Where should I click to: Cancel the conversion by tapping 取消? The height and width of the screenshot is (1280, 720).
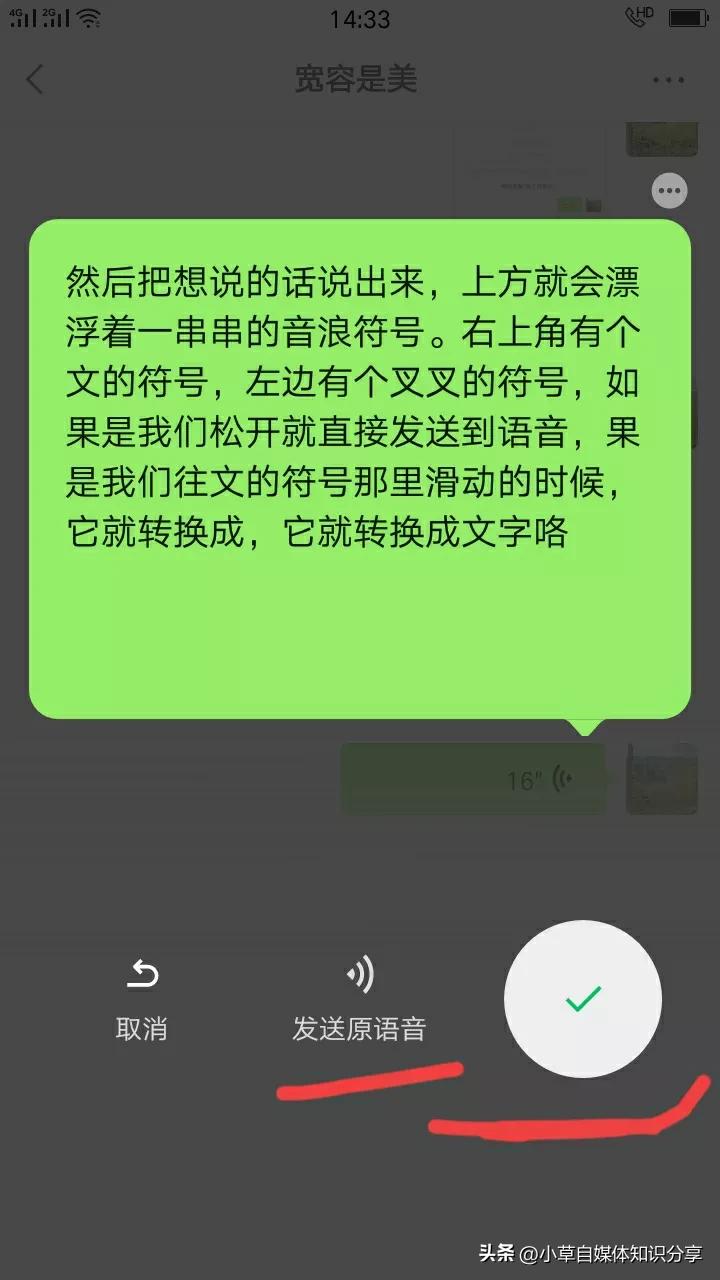pyautogui.click(x=142, y=1028)
